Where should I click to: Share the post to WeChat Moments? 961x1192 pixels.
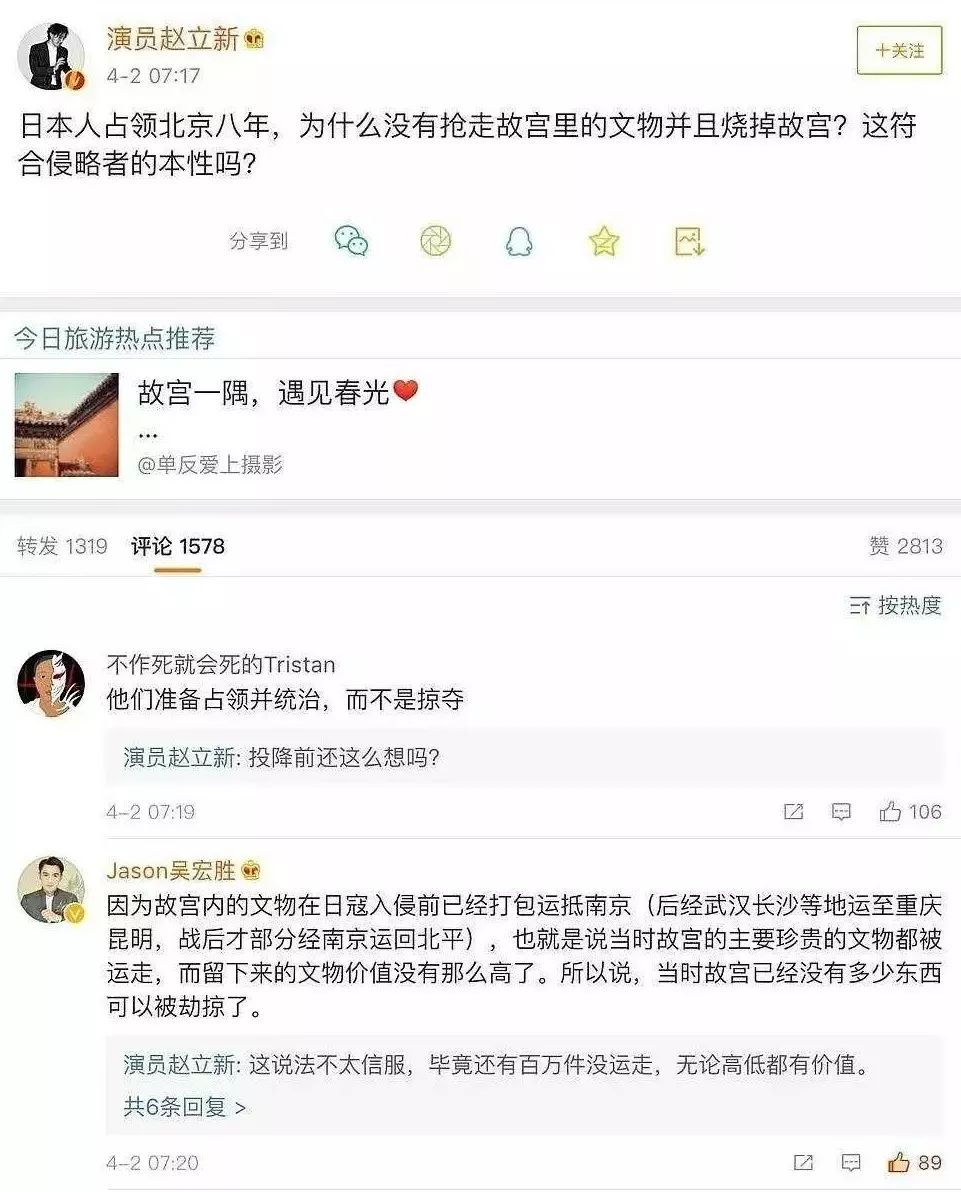[436, 241]
